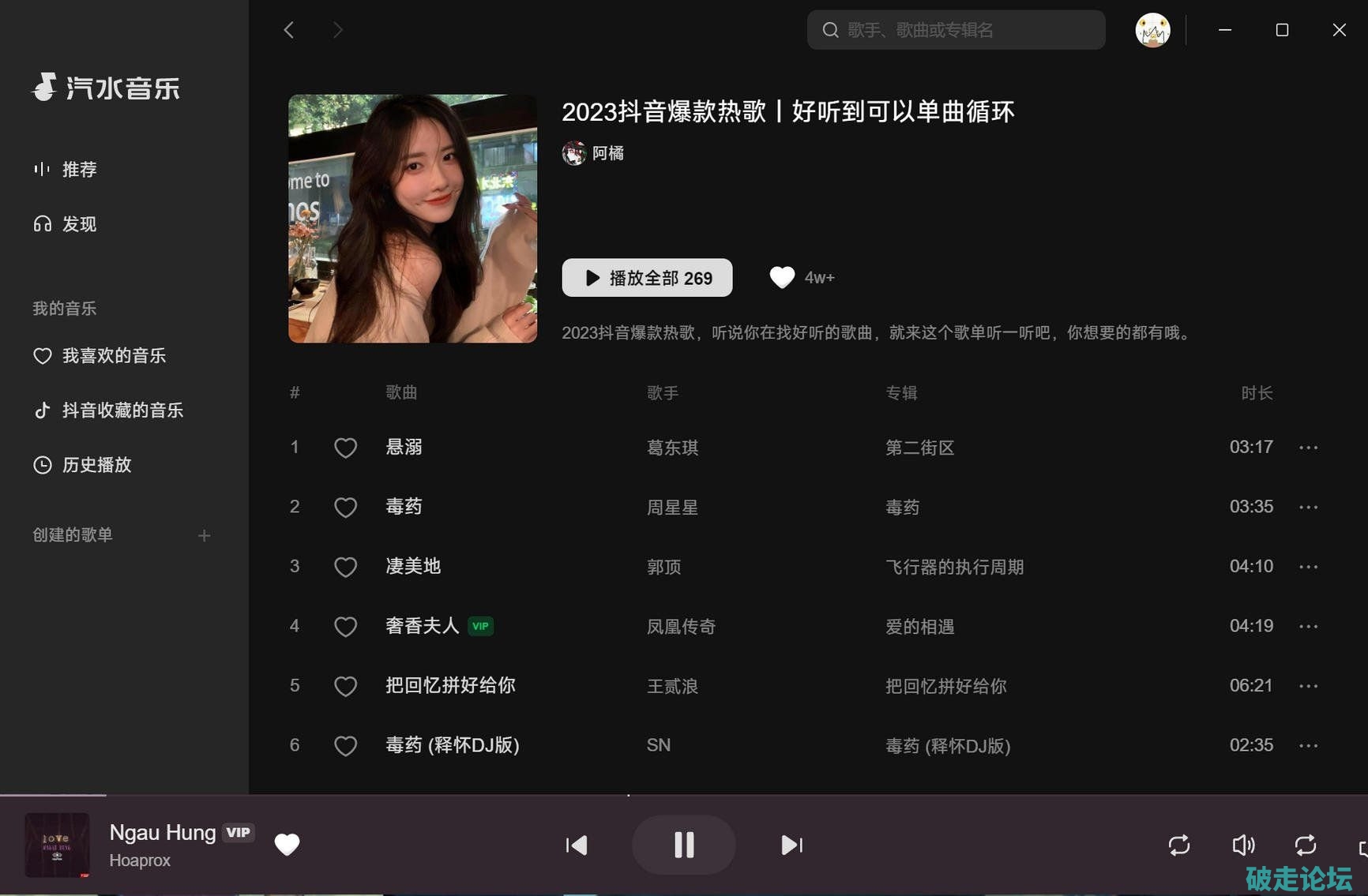The width and height of the screenshot is (1368, 896).
Task: Switch to the 推荐 section
Action: pyautogui.click(x=79, y=170)
